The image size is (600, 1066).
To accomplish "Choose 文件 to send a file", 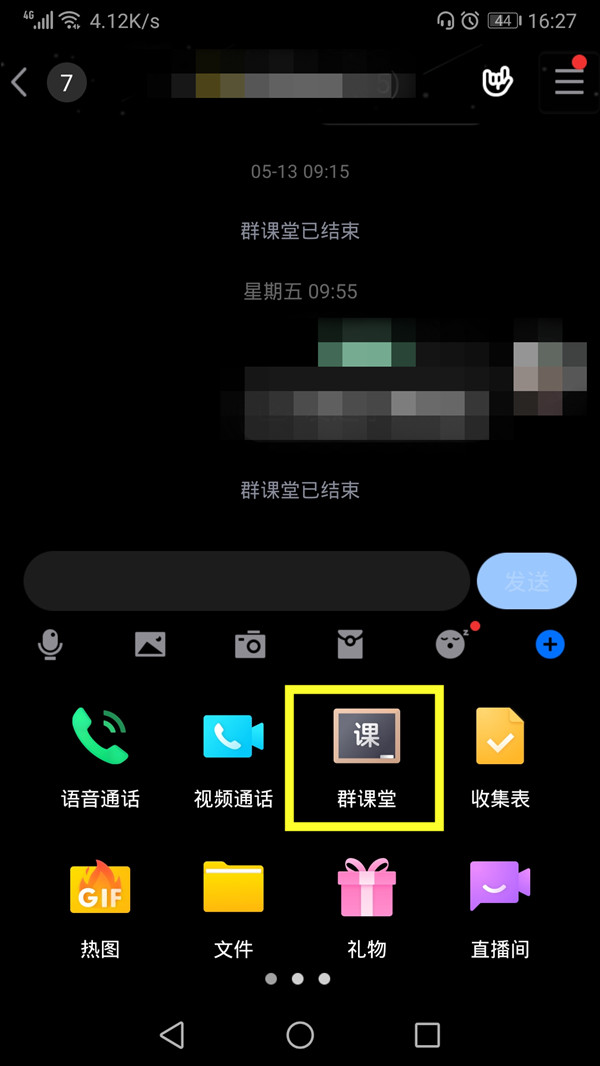I will [x=233, y=903].
